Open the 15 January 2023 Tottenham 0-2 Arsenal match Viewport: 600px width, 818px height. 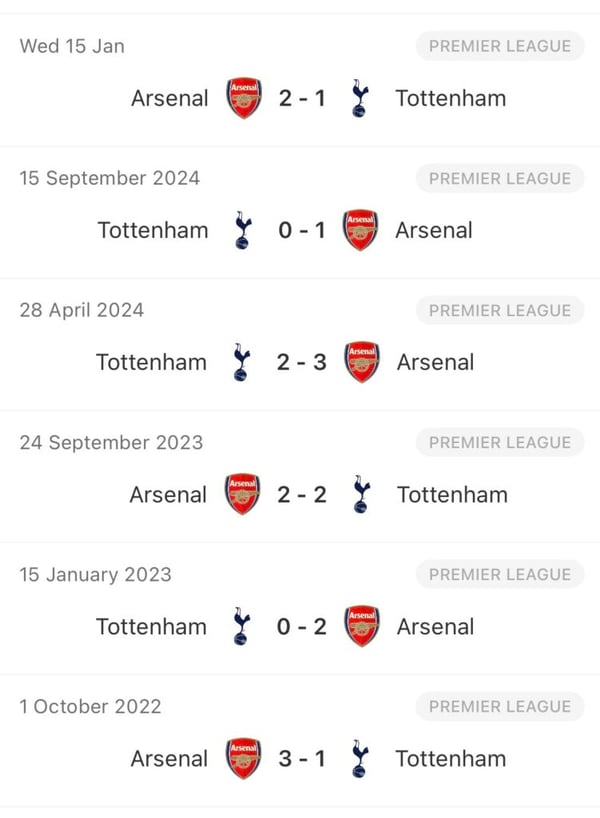point(301,627)
